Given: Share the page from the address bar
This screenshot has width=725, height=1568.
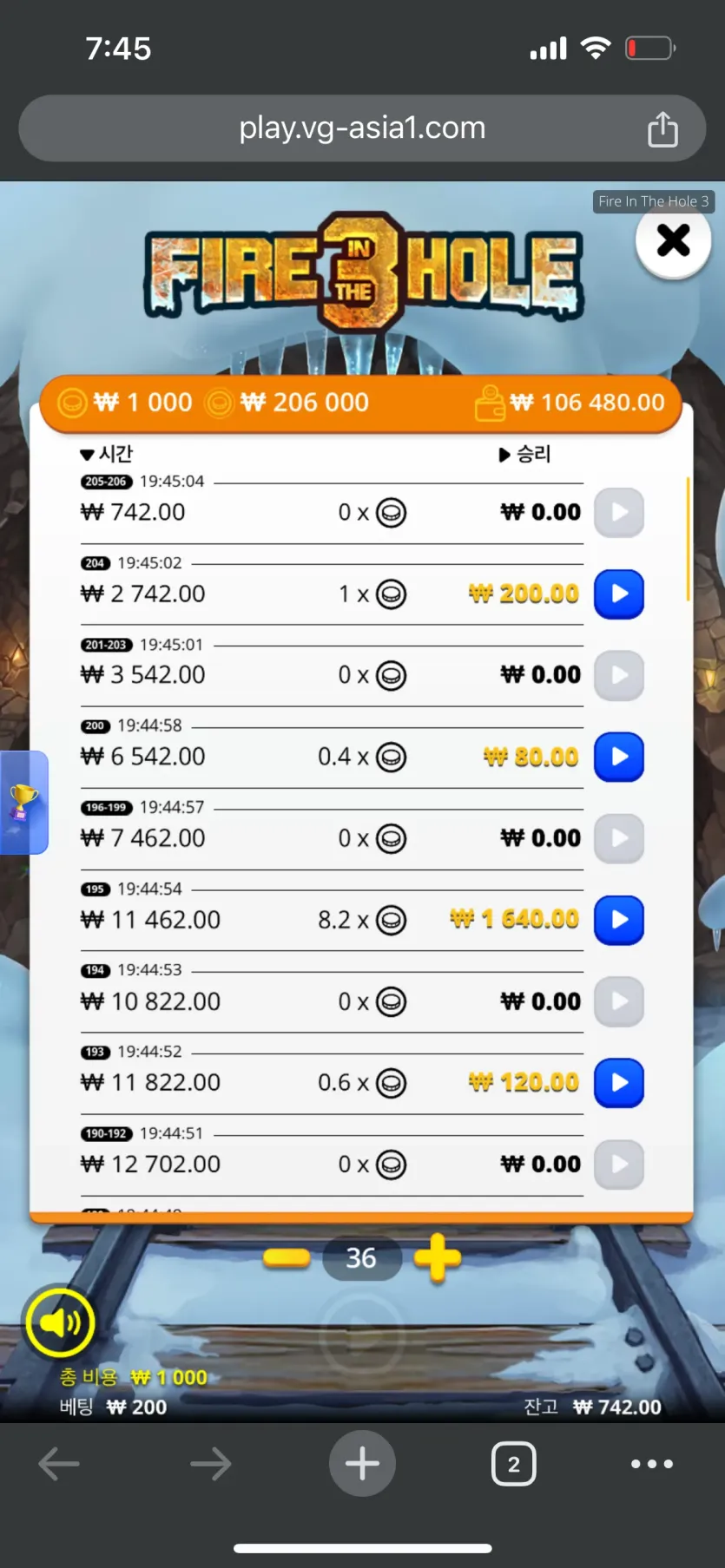Looking at the screenshot, I should tap(662, 129).
